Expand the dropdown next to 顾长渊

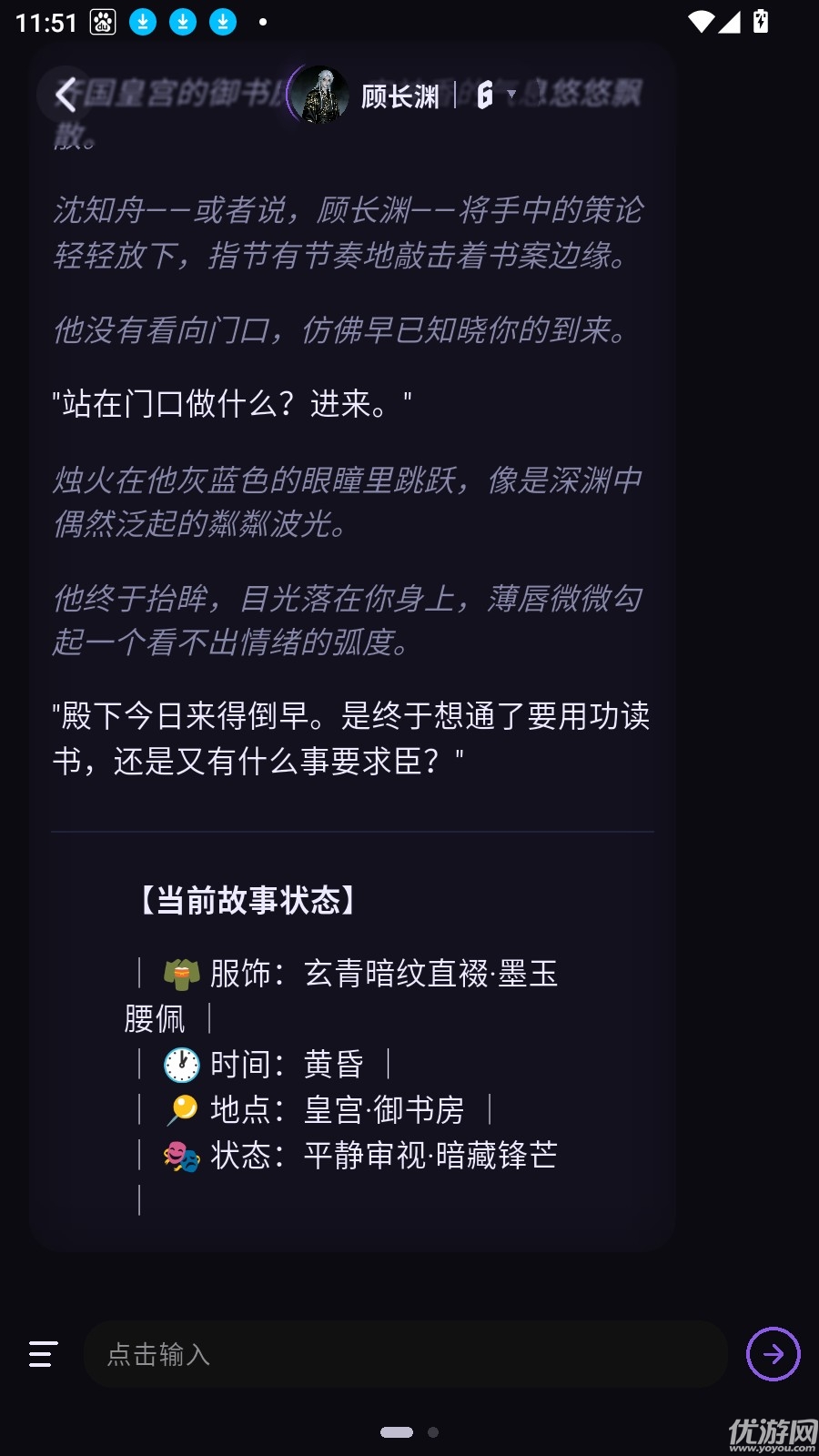tap(511, 95)
